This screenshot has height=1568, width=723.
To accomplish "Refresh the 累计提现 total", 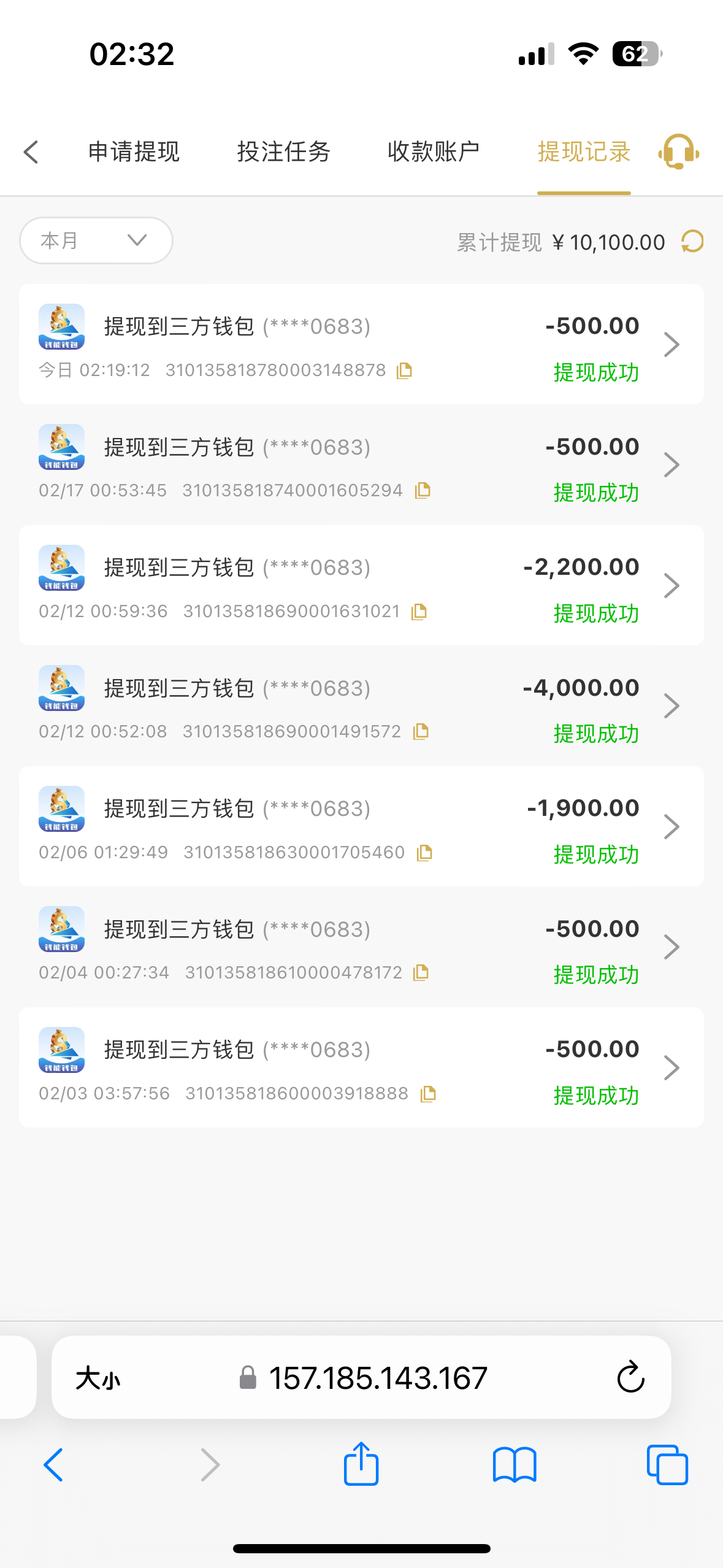I will click(692, 242).
